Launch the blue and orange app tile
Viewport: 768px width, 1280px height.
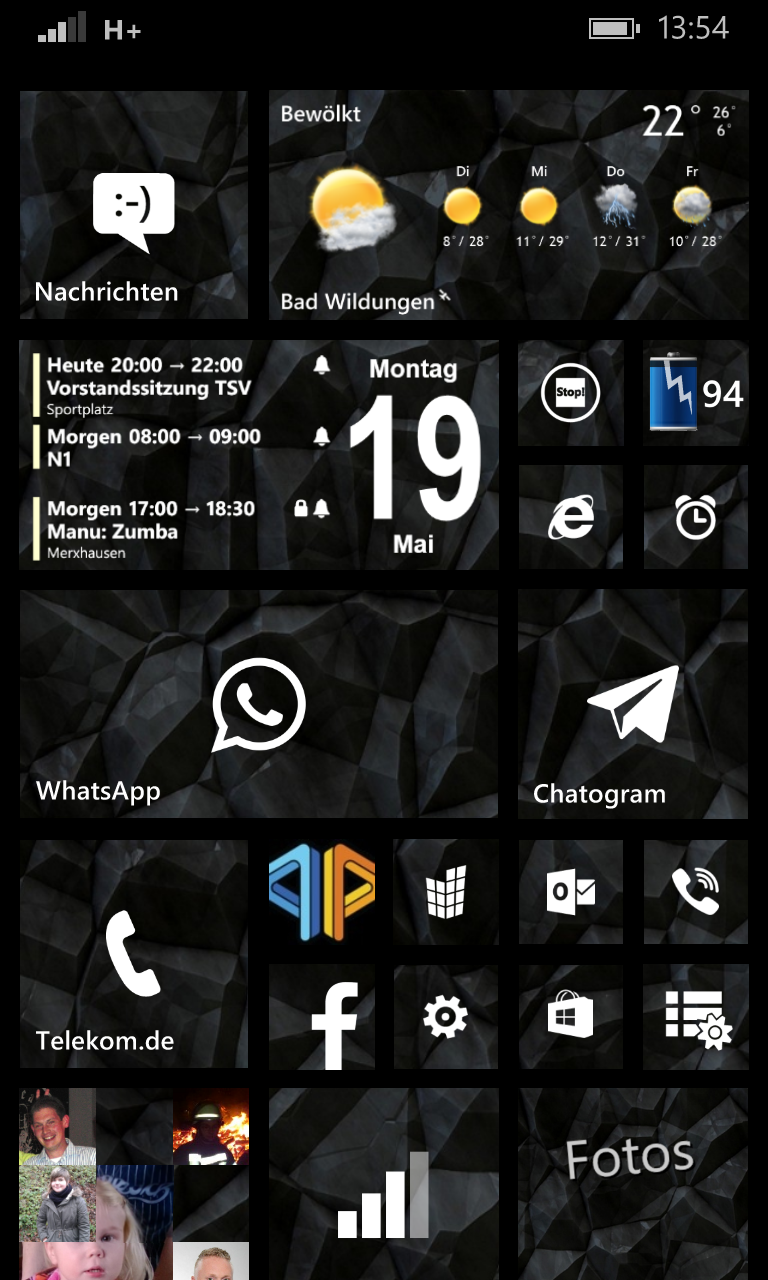(x=321, y=892)
